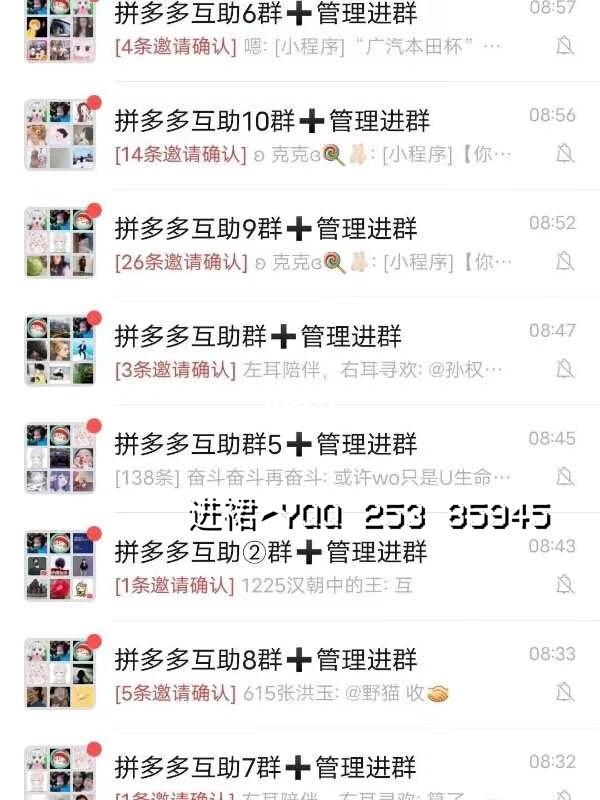The image size is (600, 800).
Task: Open the 拼多多互助7群 chat
Action: (300, 774)
